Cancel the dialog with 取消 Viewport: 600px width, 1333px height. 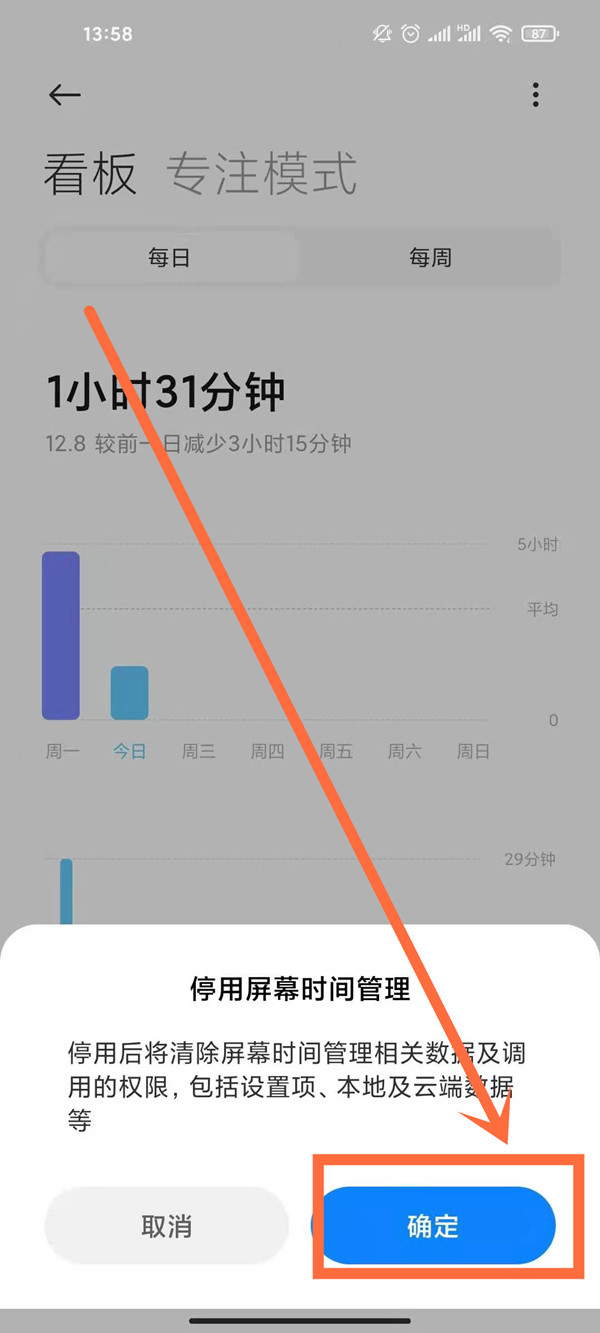(x=166, y=1226)
